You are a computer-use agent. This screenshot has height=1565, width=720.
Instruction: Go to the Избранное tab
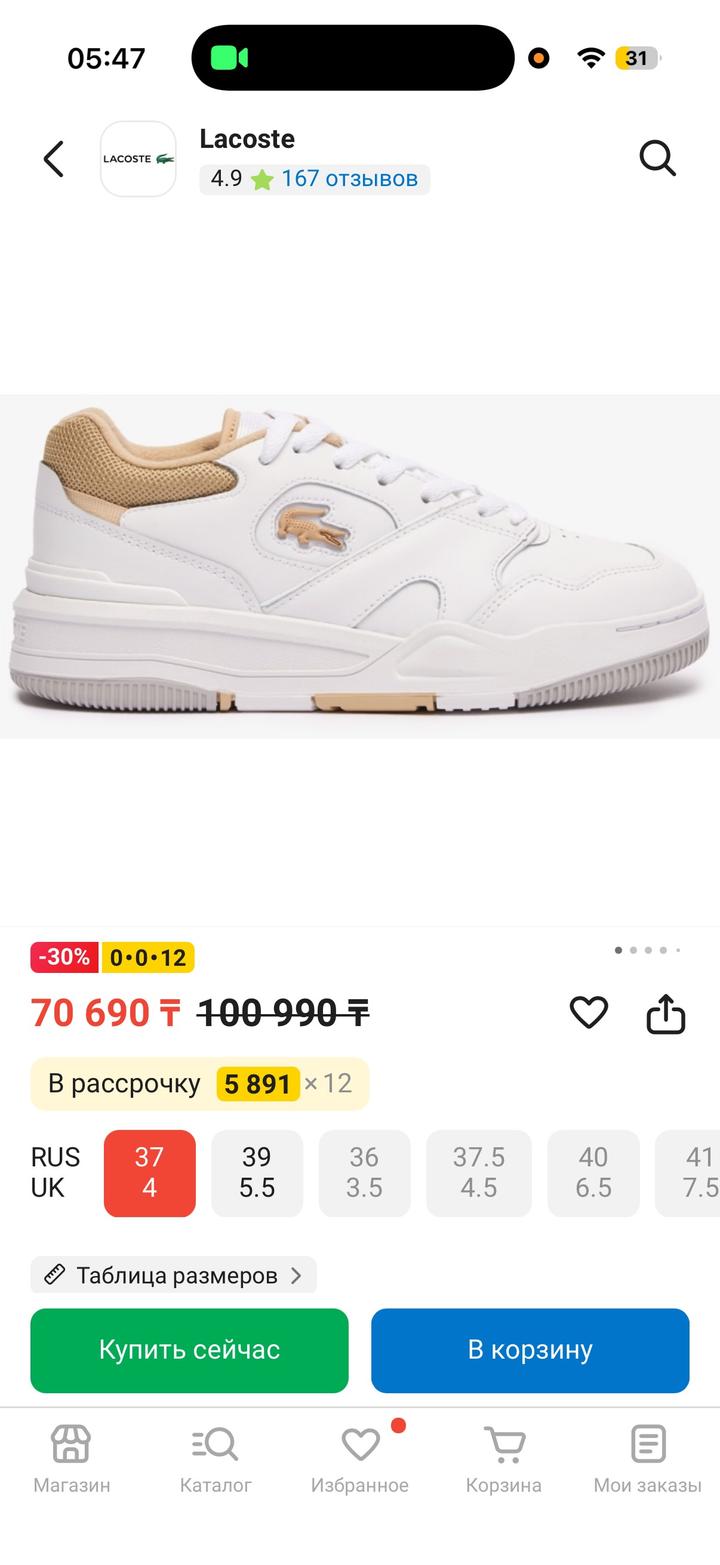tap(360, 1459)
